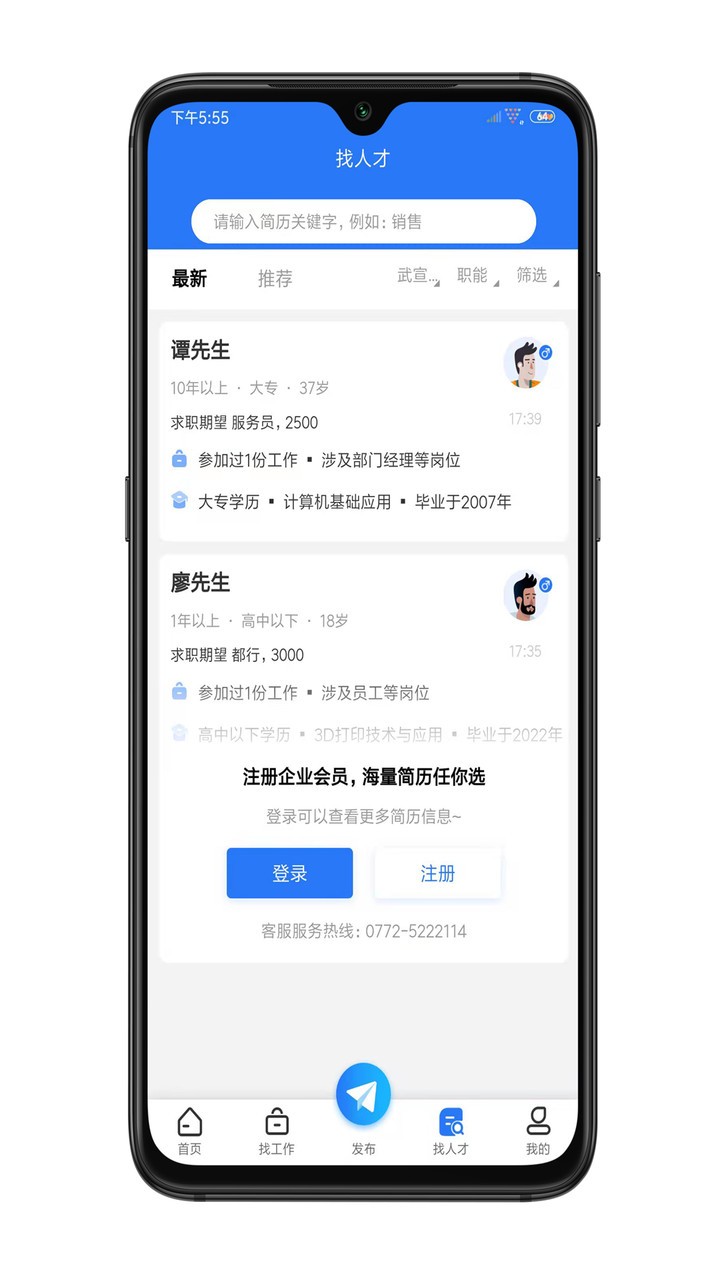The height and width of the screenshot is (1280, 720).
Task: Tap the 登录 button
Action: [x=290, y=873]
